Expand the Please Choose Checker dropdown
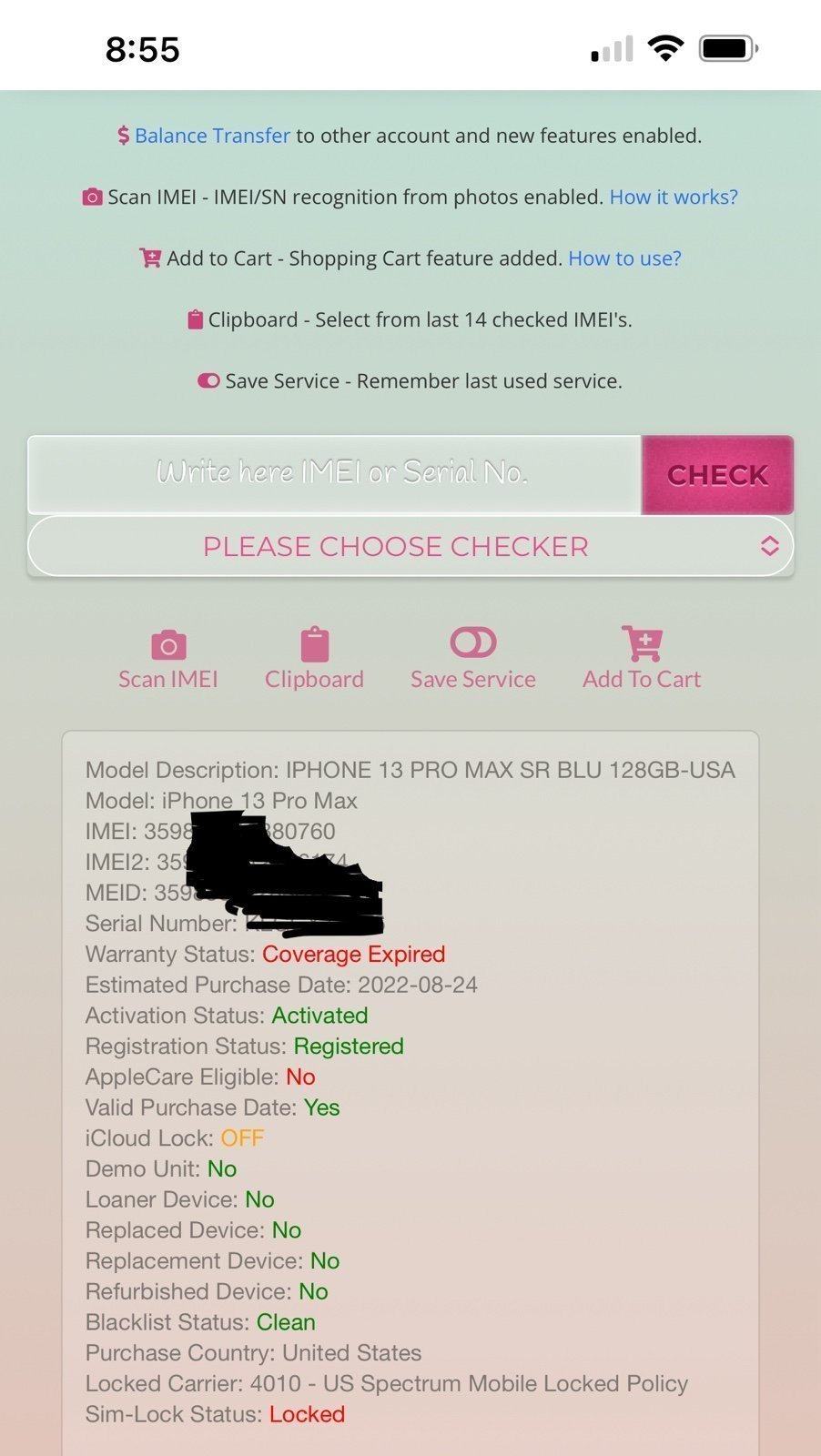This screenshot has height=1456, width=821. [410, 546]
